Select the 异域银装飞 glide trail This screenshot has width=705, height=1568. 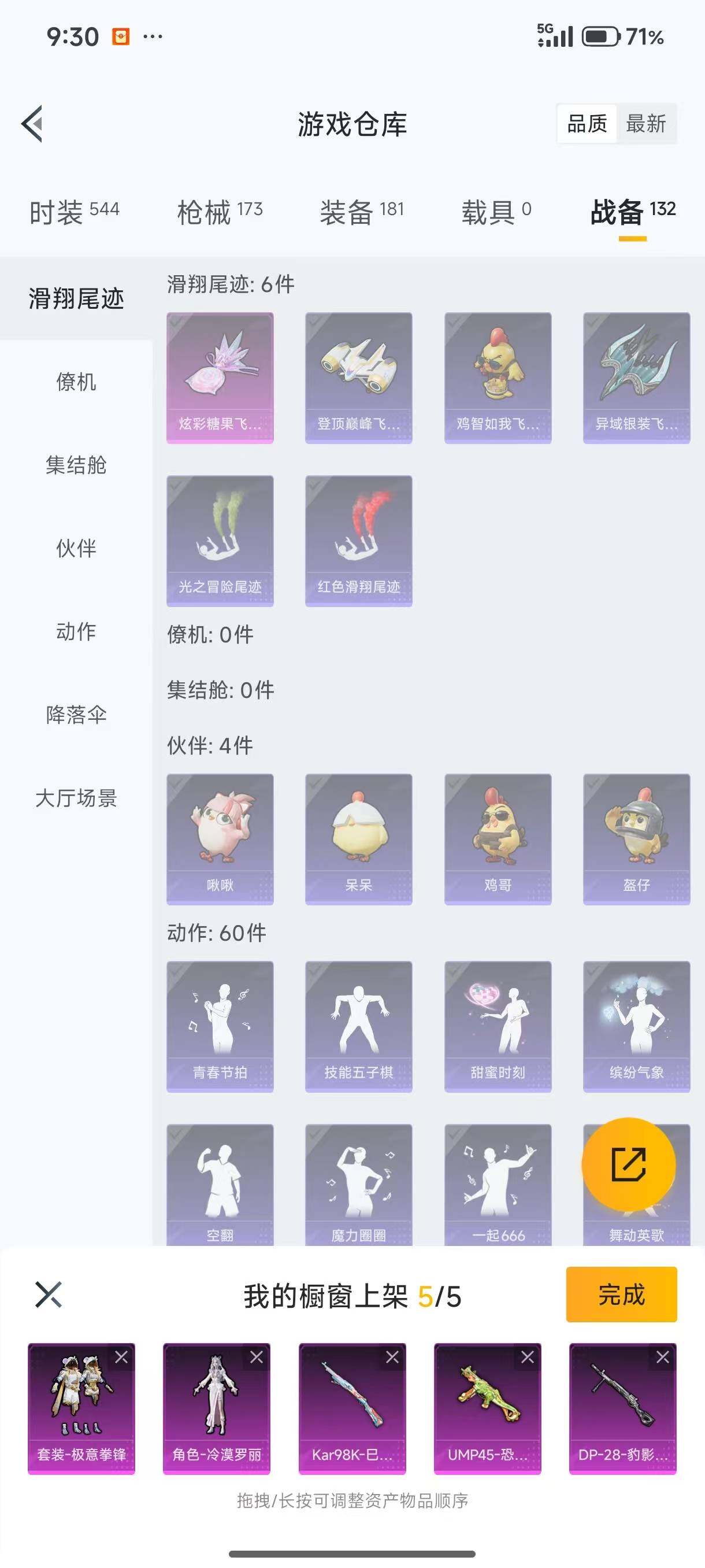[x=636, y=376]
